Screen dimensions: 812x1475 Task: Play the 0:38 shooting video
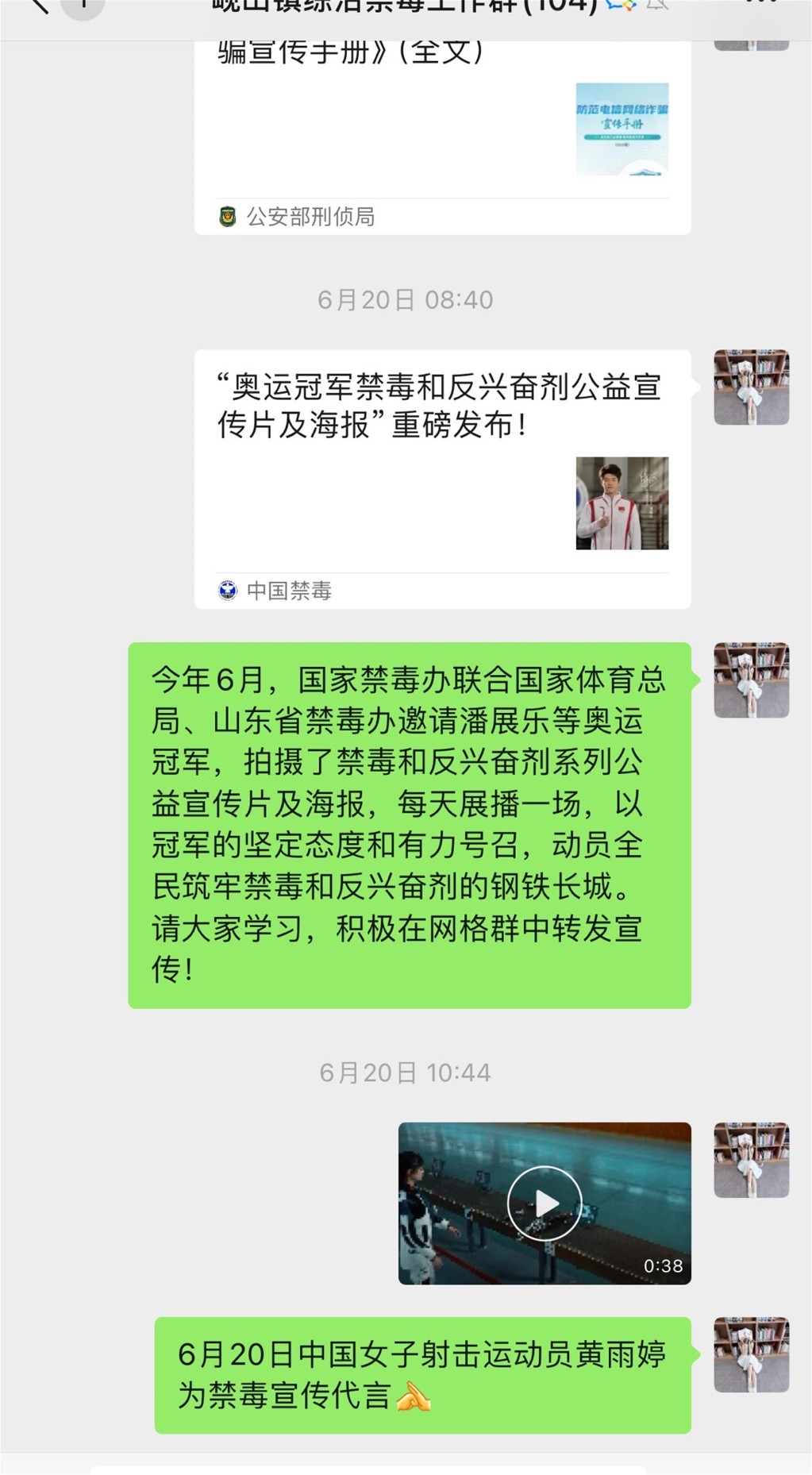pyautogui.click(x=545, y=1203)
